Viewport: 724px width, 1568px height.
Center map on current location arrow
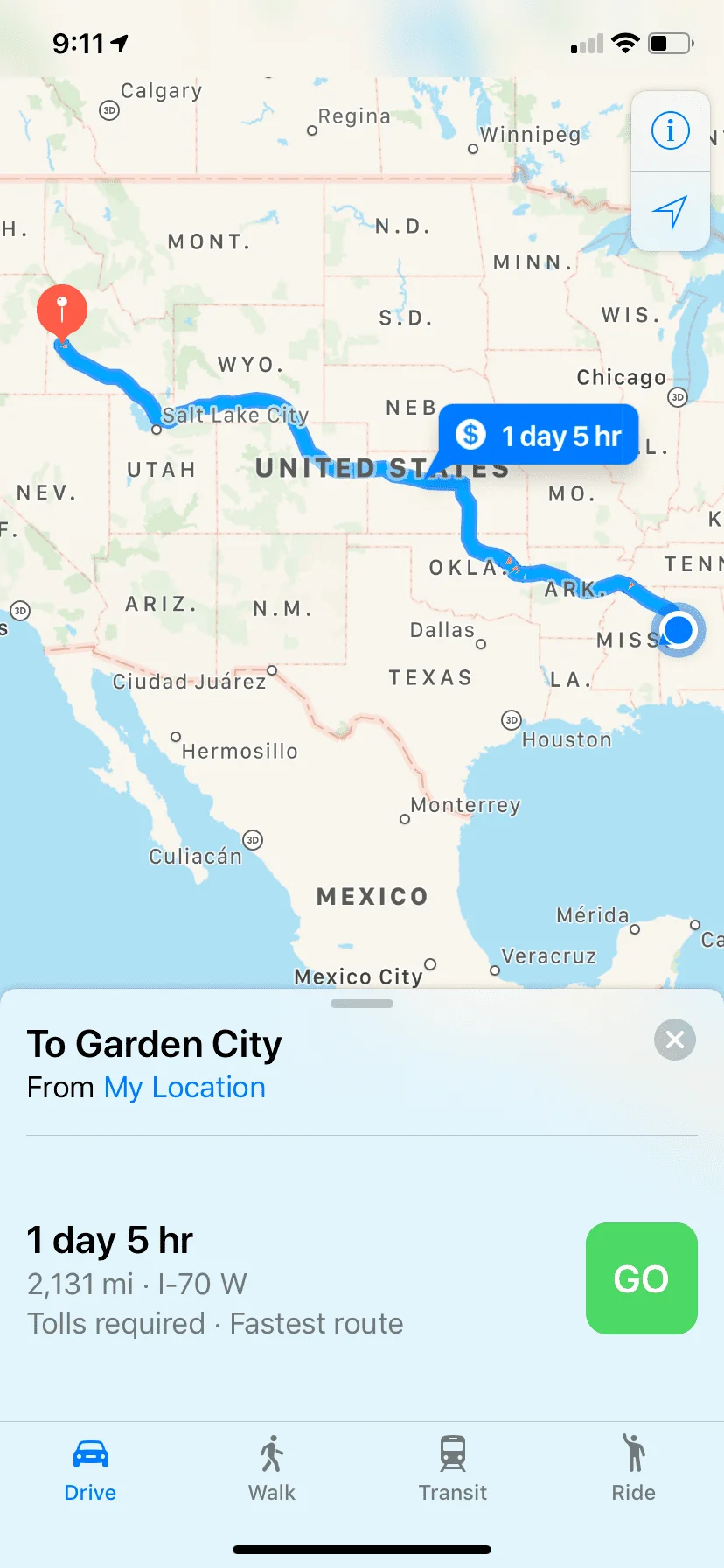670,212
